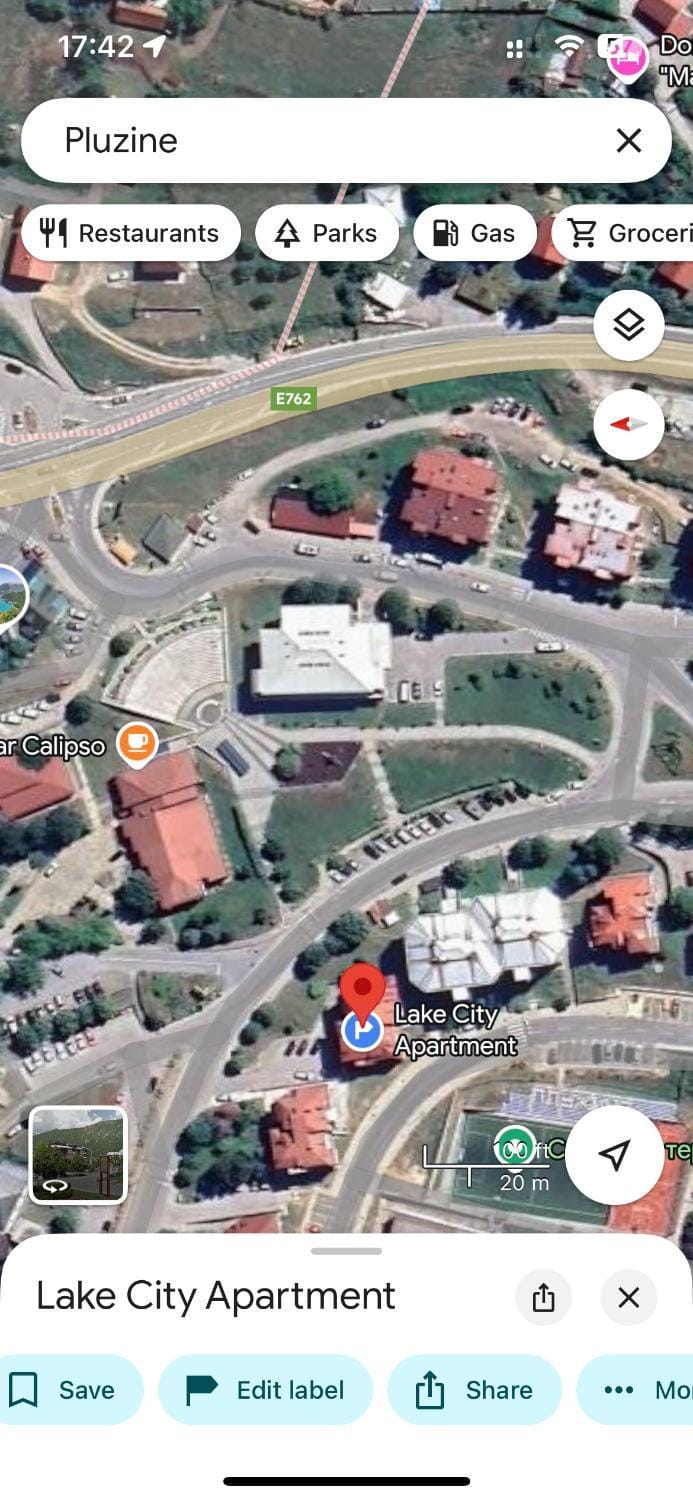The image size is (693, 1500).
Task: Close the Lake City Apartment panel
Action: pyautogui.click(x=628, y=1297)
